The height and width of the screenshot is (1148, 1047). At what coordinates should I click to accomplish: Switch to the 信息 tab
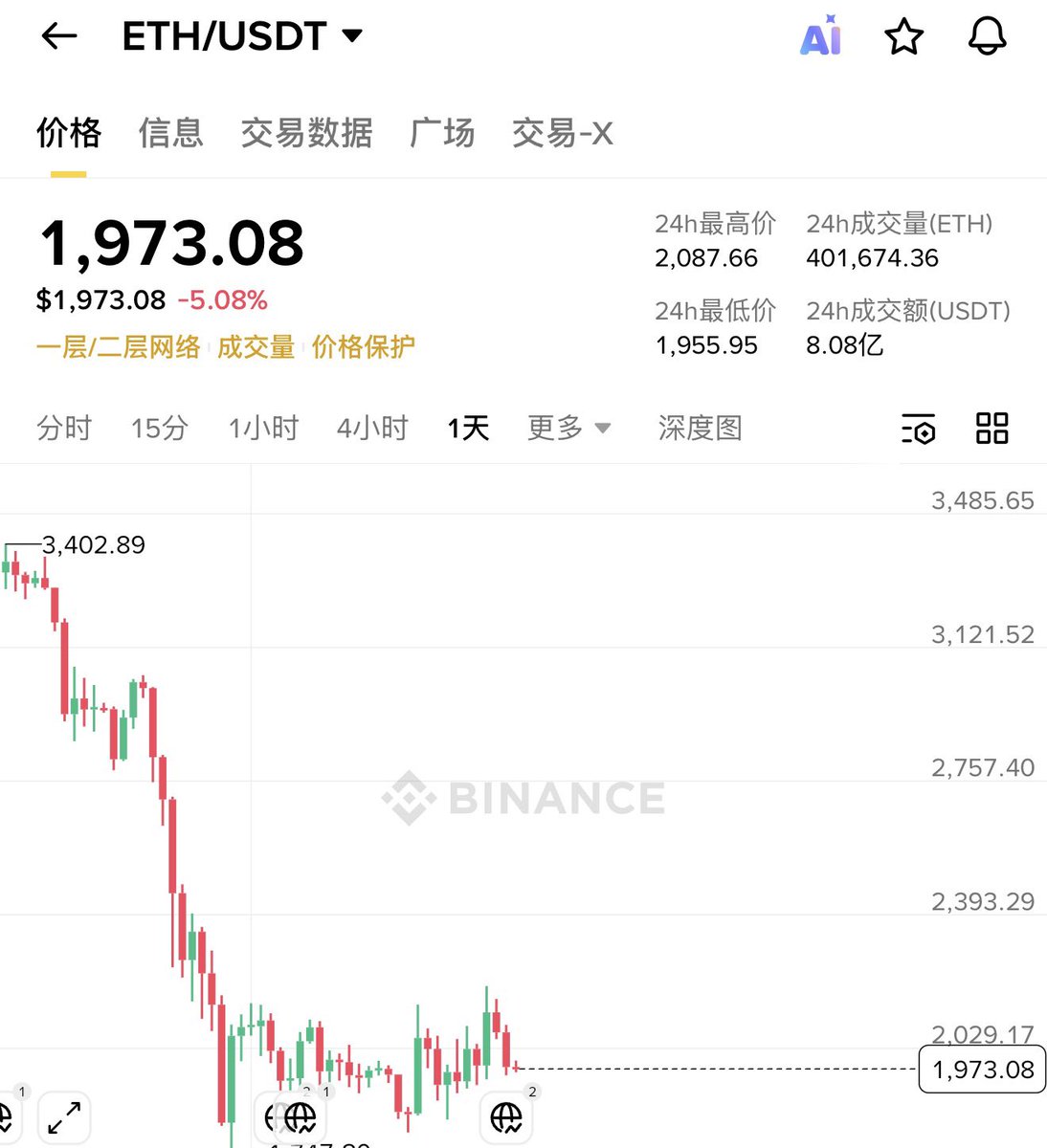(x=170, y=133)
